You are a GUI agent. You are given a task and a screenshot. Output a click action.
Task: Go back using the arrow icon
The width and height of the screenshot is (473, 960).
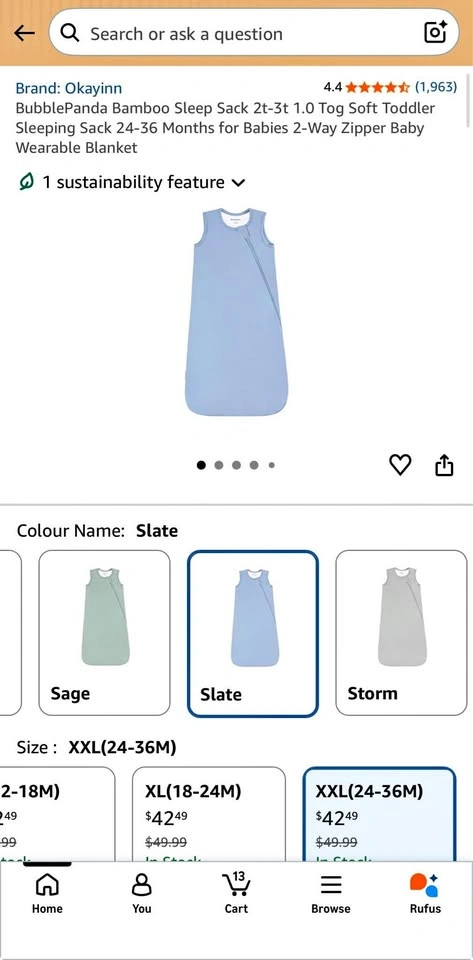(x=24, y=33)
